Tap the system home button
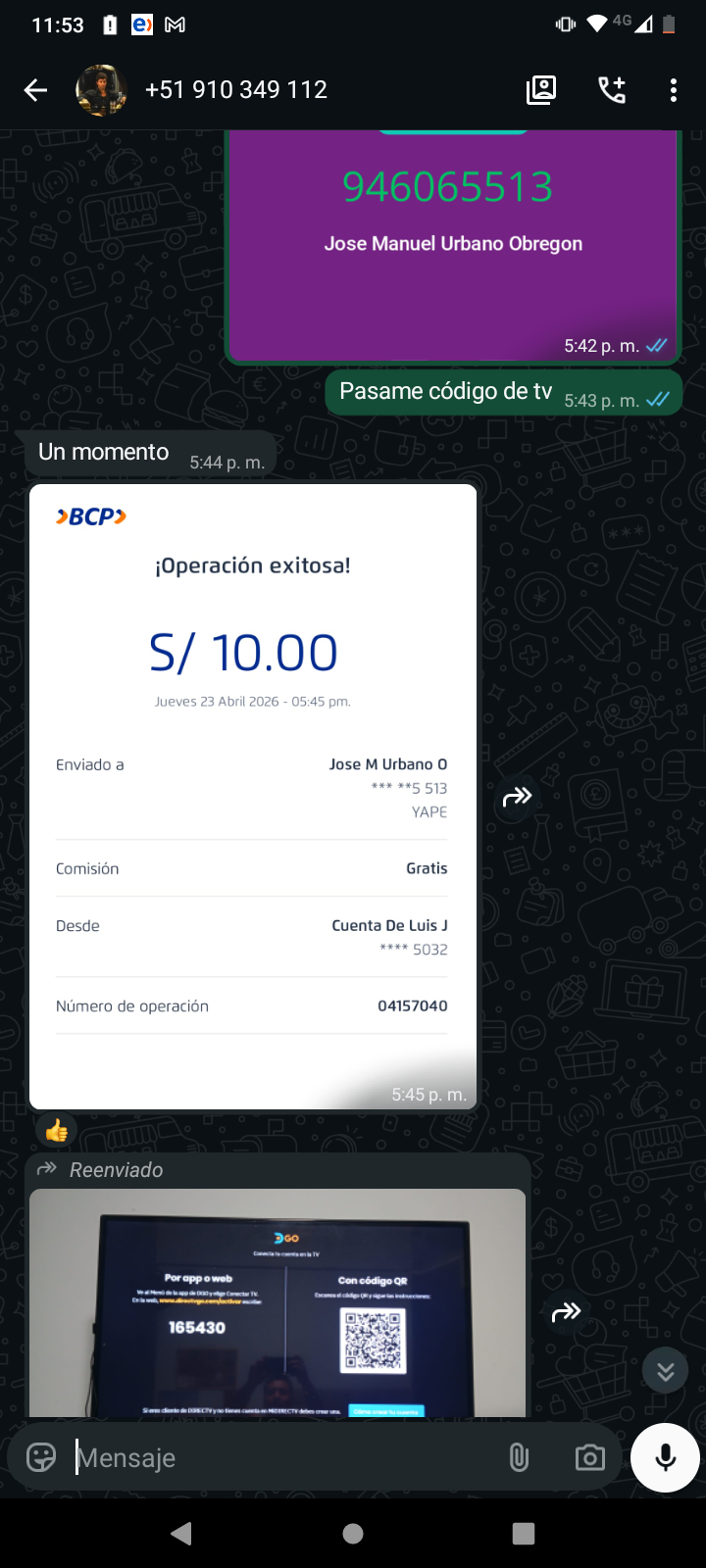This screenshot has height=1568, width=706. (353, 1534)
